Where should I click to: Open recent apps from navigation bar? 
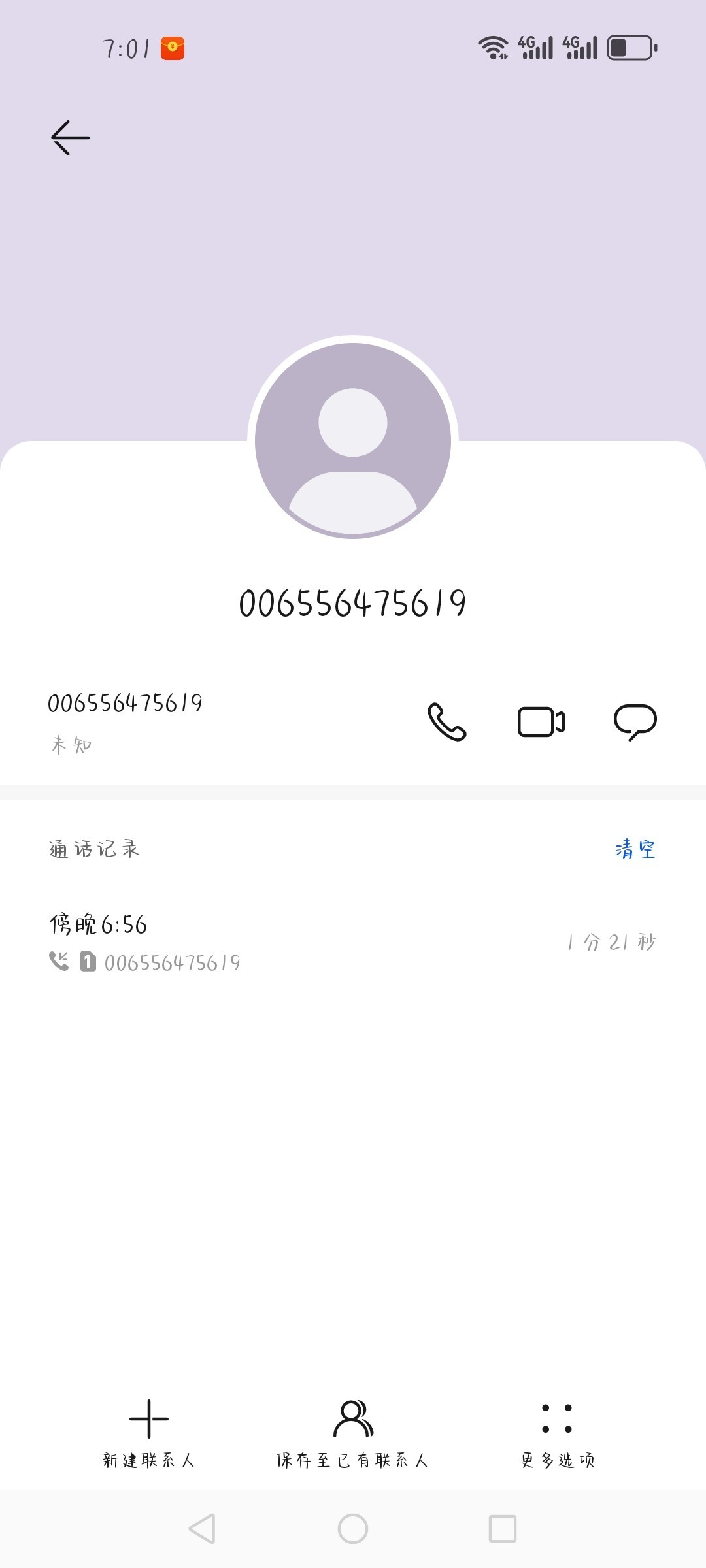coord(502,1529)
